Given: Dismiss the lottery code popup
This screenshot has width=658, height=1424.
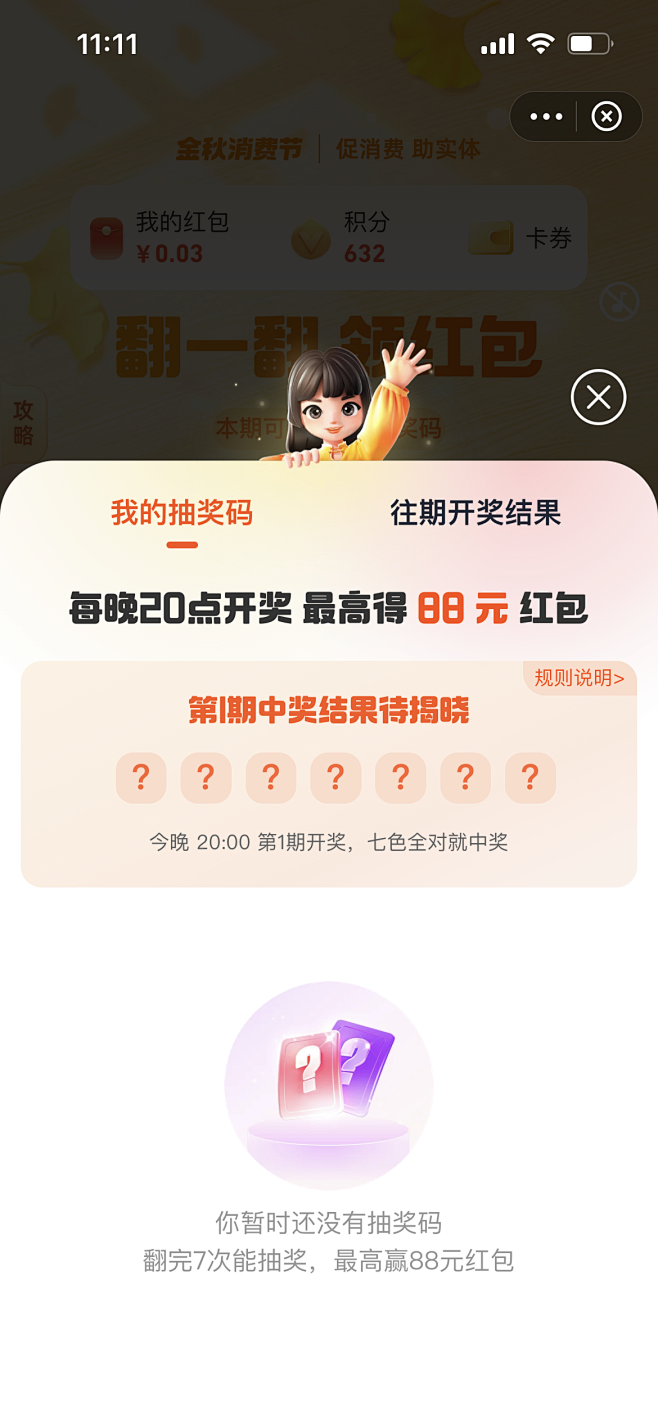Looking at the screenshot, I should 598,397.
